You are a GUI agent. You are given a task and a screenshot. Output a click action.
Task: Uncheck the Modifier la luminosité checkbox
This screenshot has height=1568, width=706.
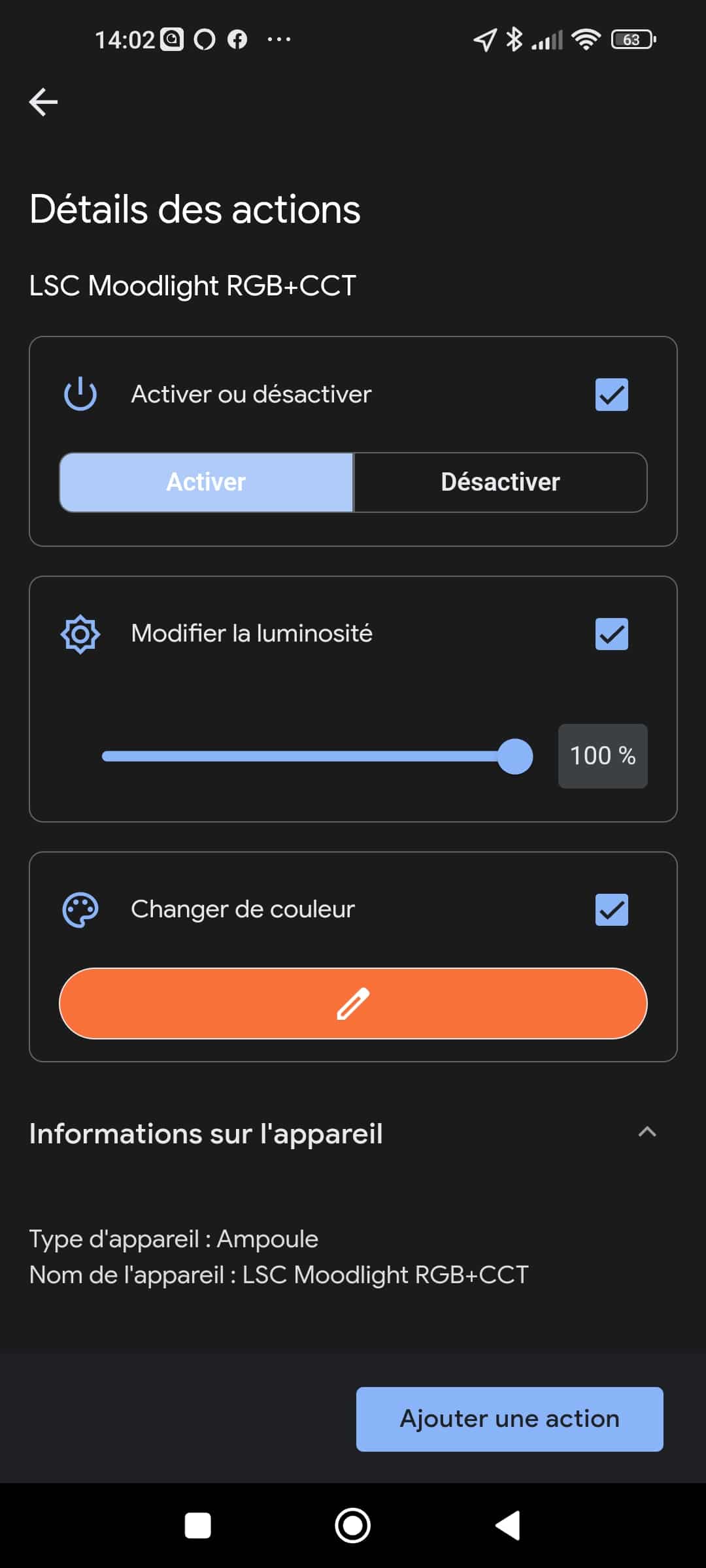(611, 634)
